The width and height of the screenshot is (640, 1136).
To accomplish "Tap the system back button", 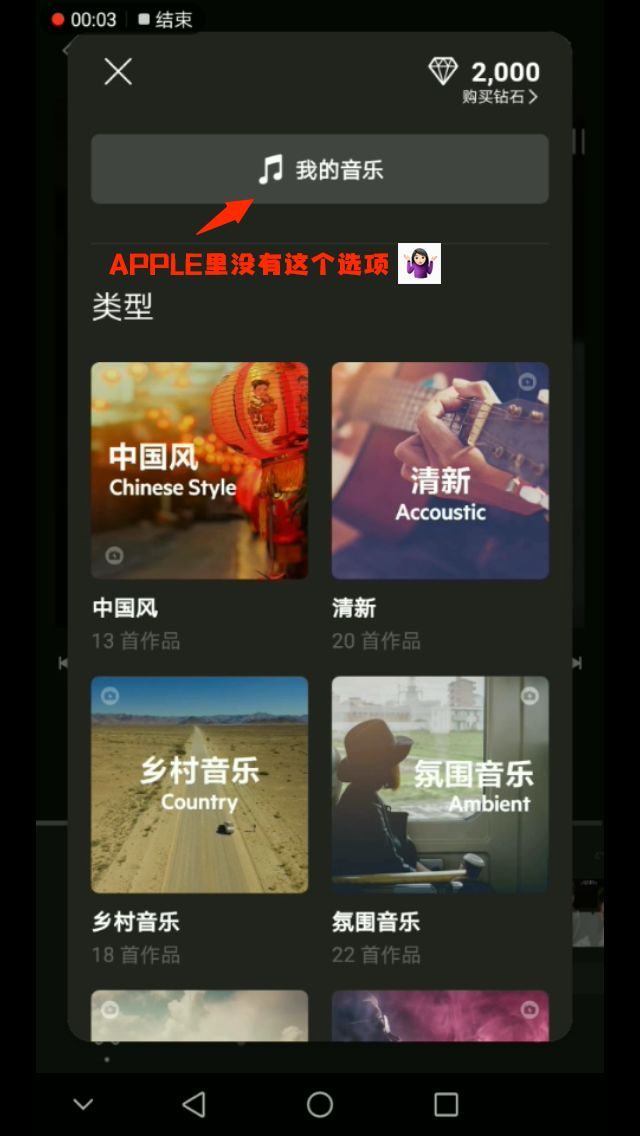I will tap(194, 1104).
